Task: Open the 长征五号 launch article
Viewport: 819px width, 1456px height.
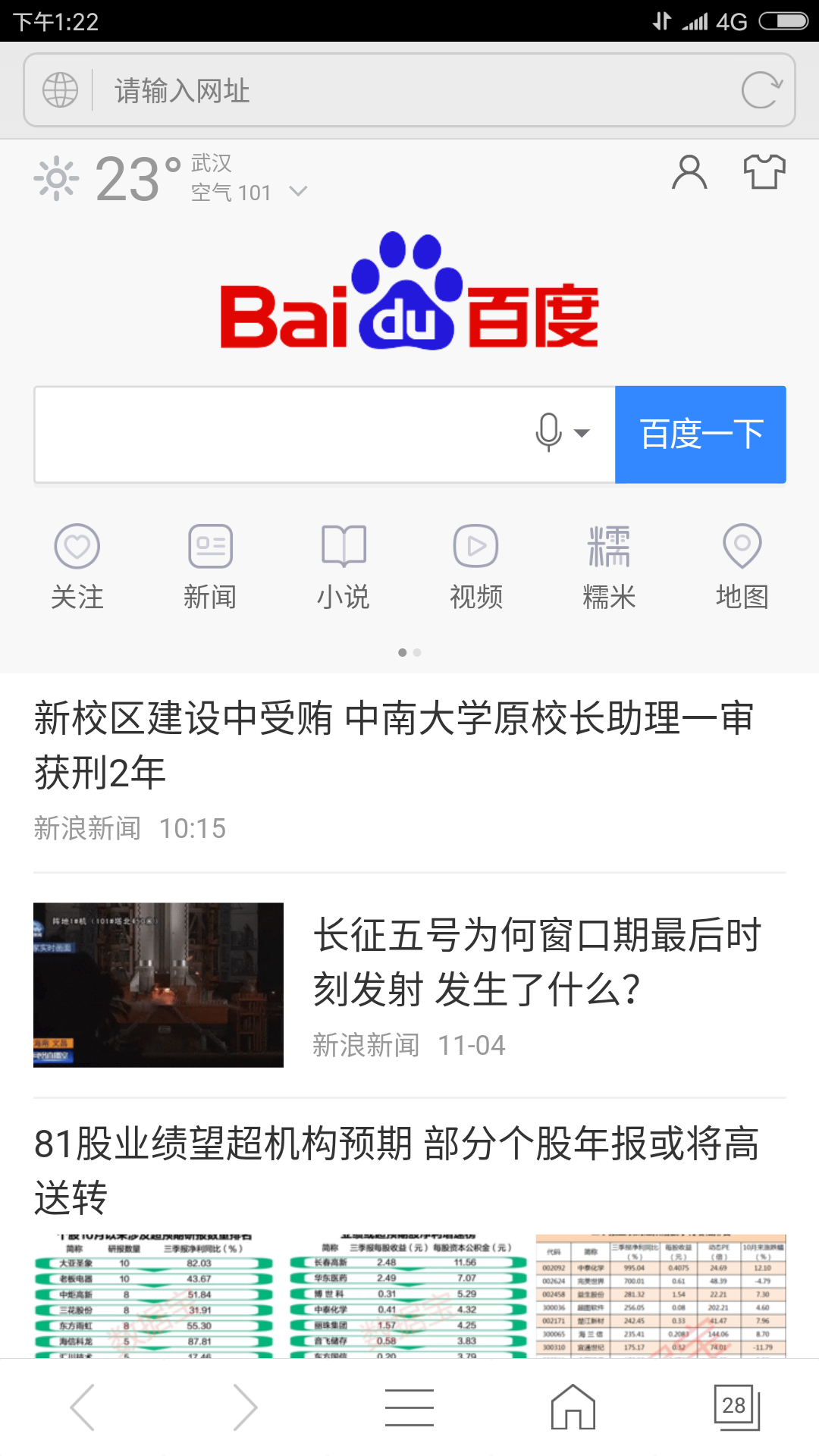Action: point(537,962)
